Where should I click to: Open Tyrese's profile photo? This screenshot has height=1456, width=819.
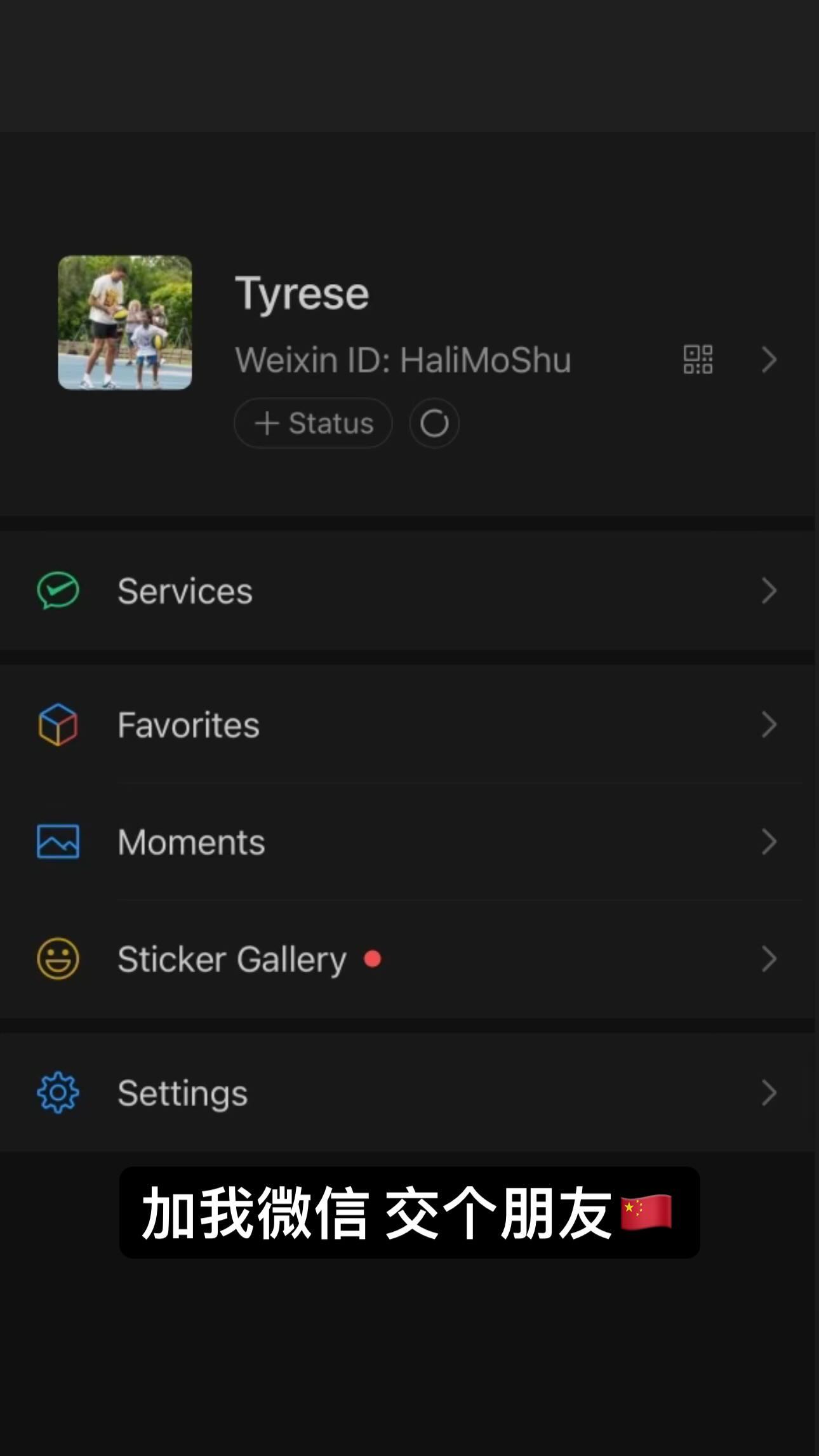click(125, 323)
